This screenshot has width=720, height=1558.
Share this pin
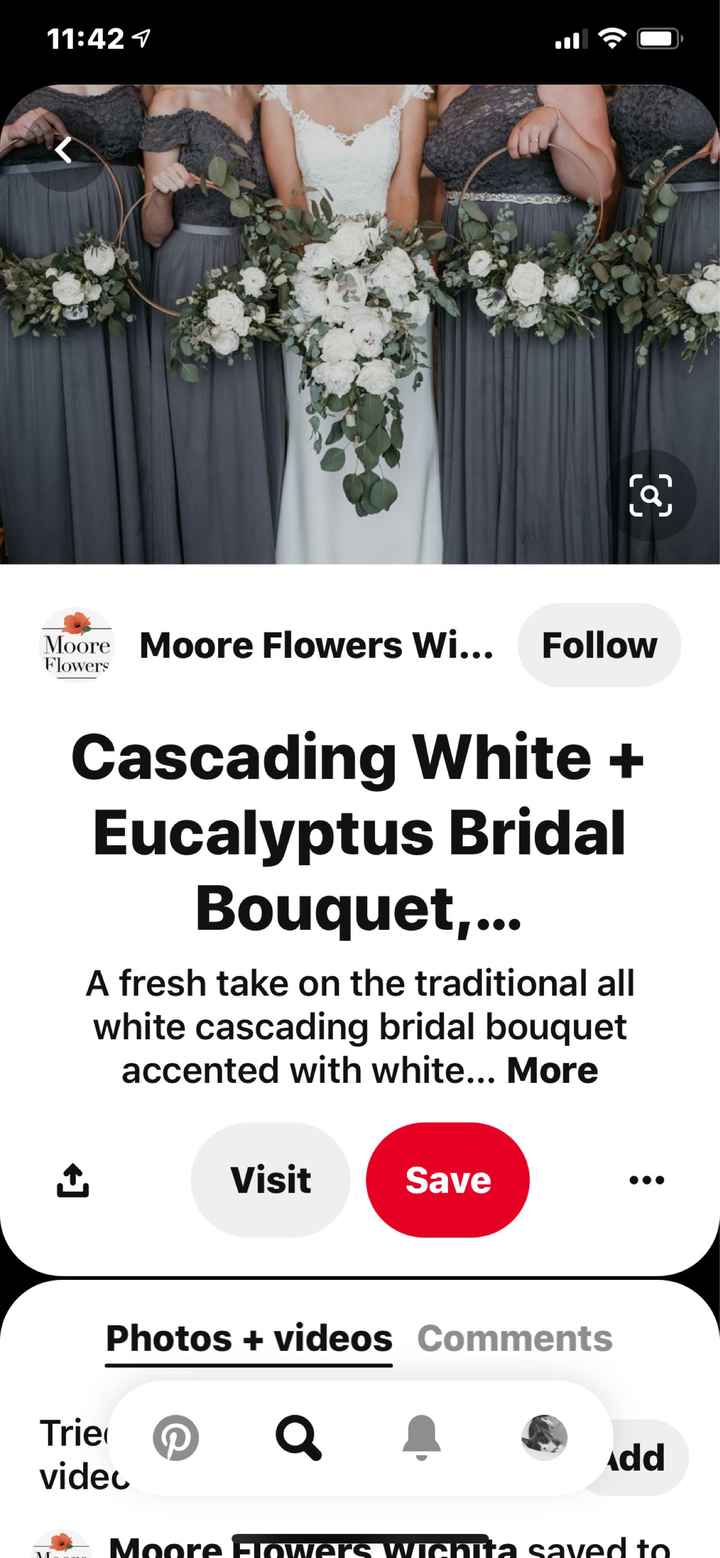(x=72, y=1181)
